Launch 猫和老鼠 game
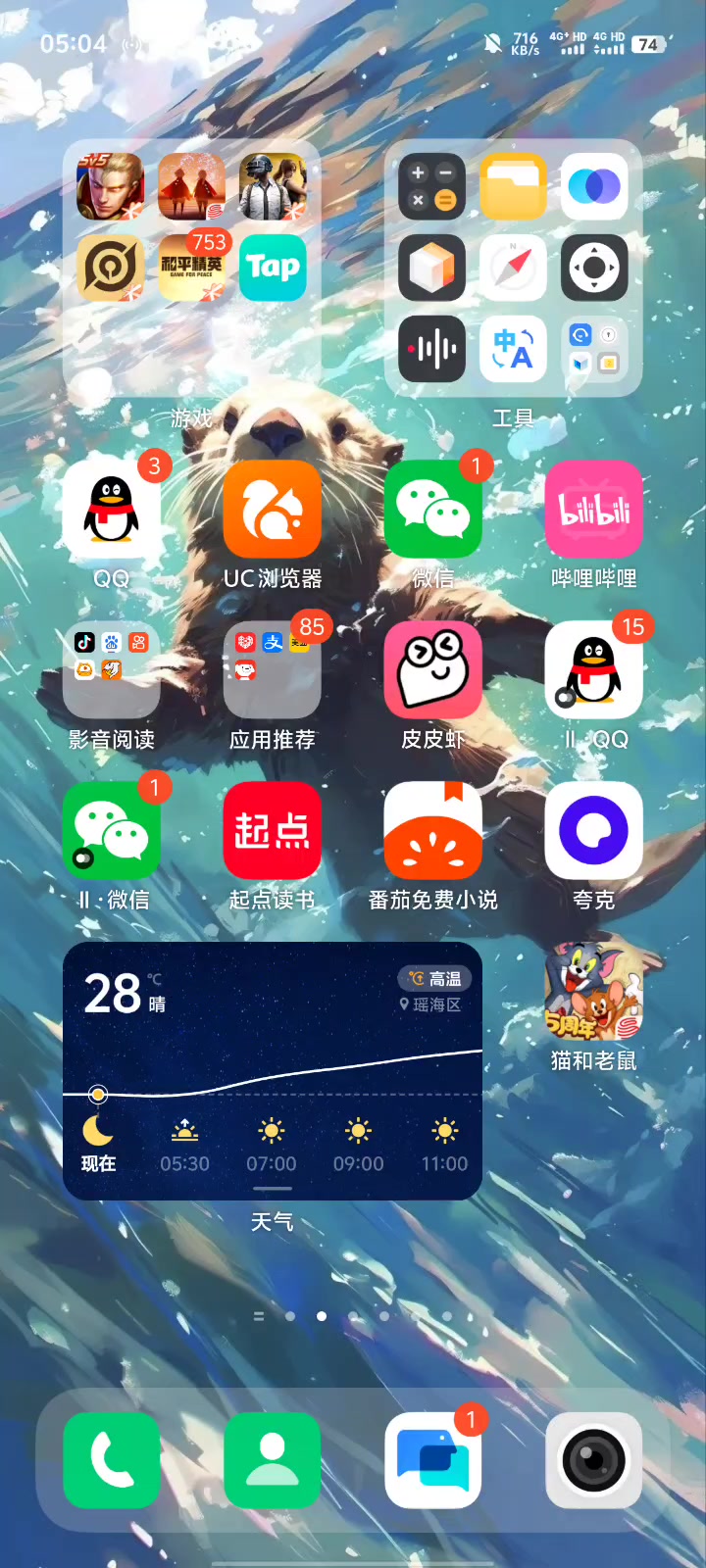This screenshot has height=1568, width=706. tap(594, 992)
